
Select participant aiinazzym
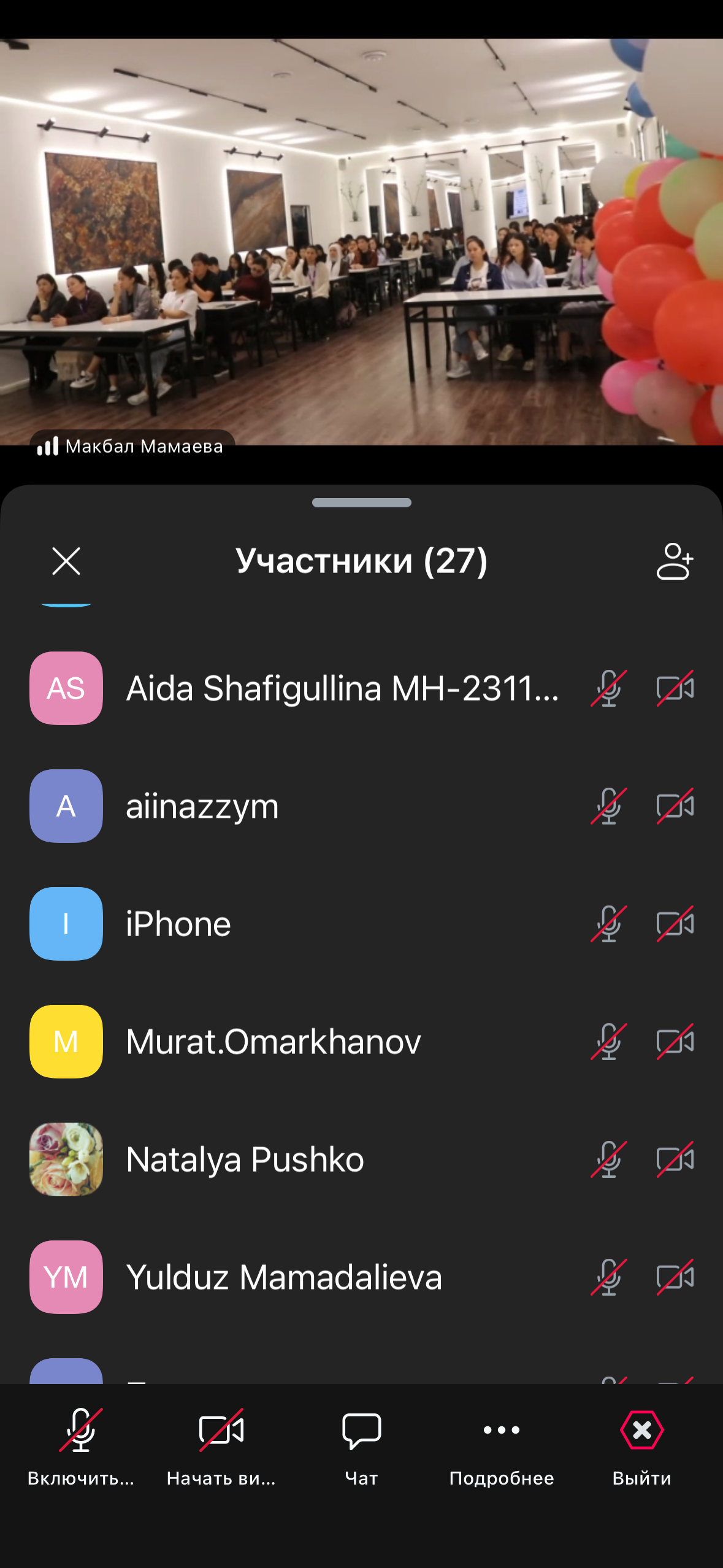click(x=362, y=806)
